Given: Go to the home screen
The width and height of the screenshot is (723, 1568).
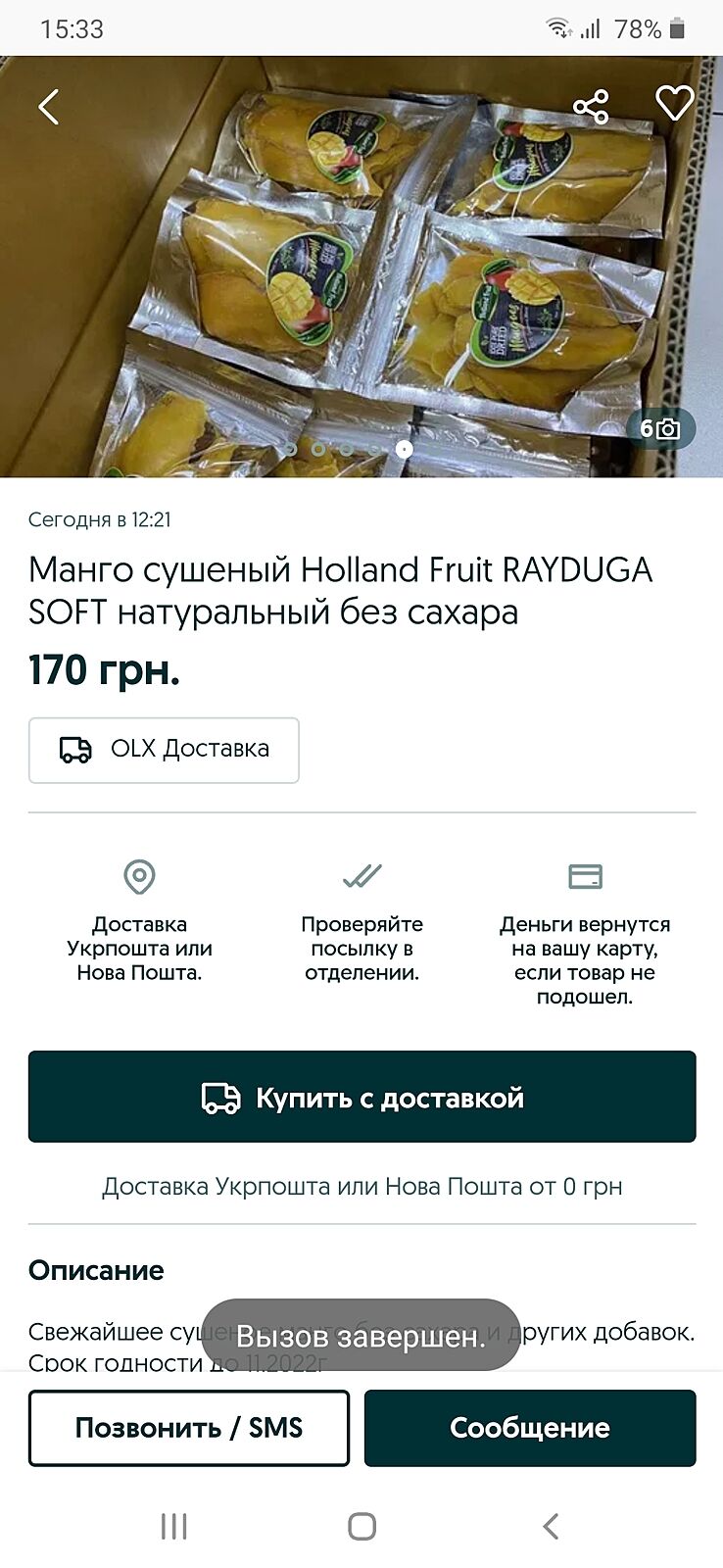Looking at the screenshot, I should coord(361,1526).
